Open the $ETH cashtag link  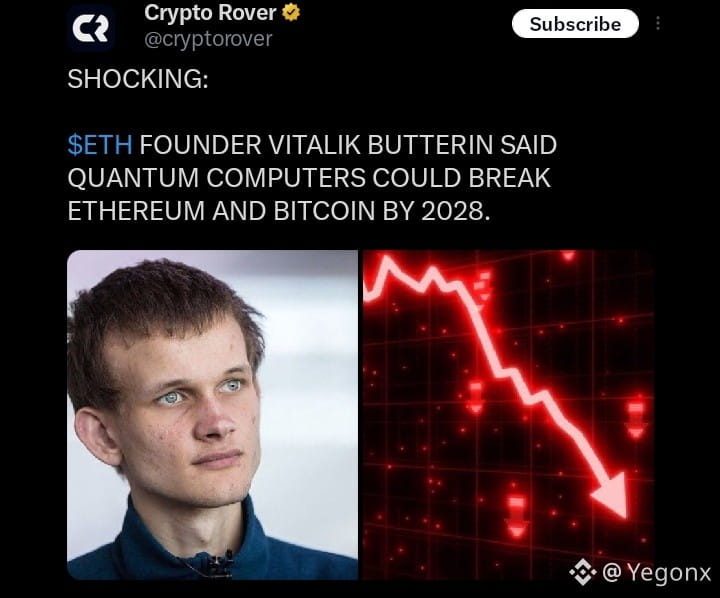click(99, 145)
